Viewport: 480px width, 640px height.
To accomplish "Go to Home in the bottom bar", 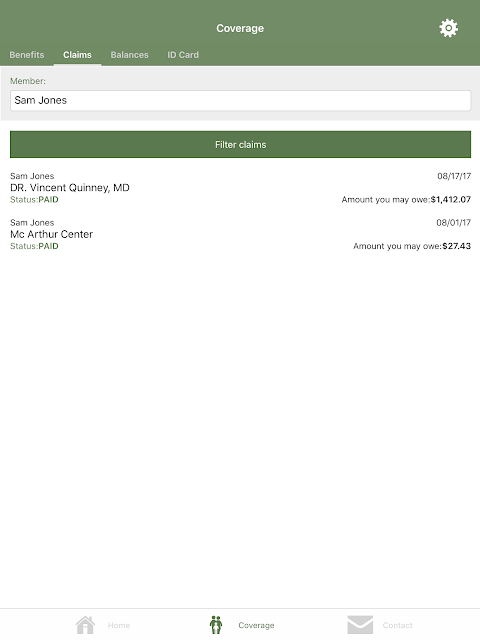I will pyautogui.click(x=103, y=625).
